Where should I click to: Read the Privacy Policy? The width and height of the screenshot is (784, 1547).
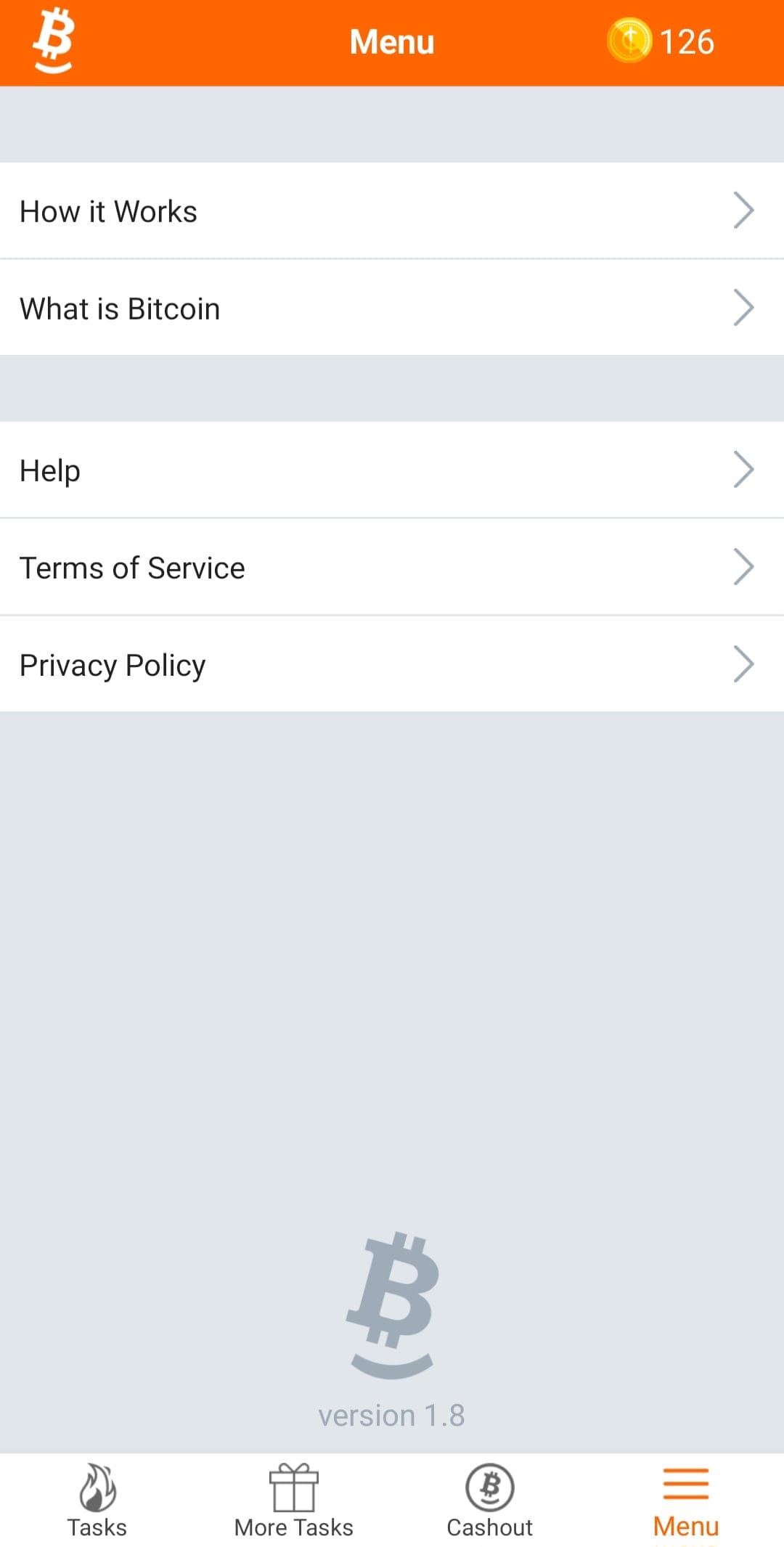392,664
